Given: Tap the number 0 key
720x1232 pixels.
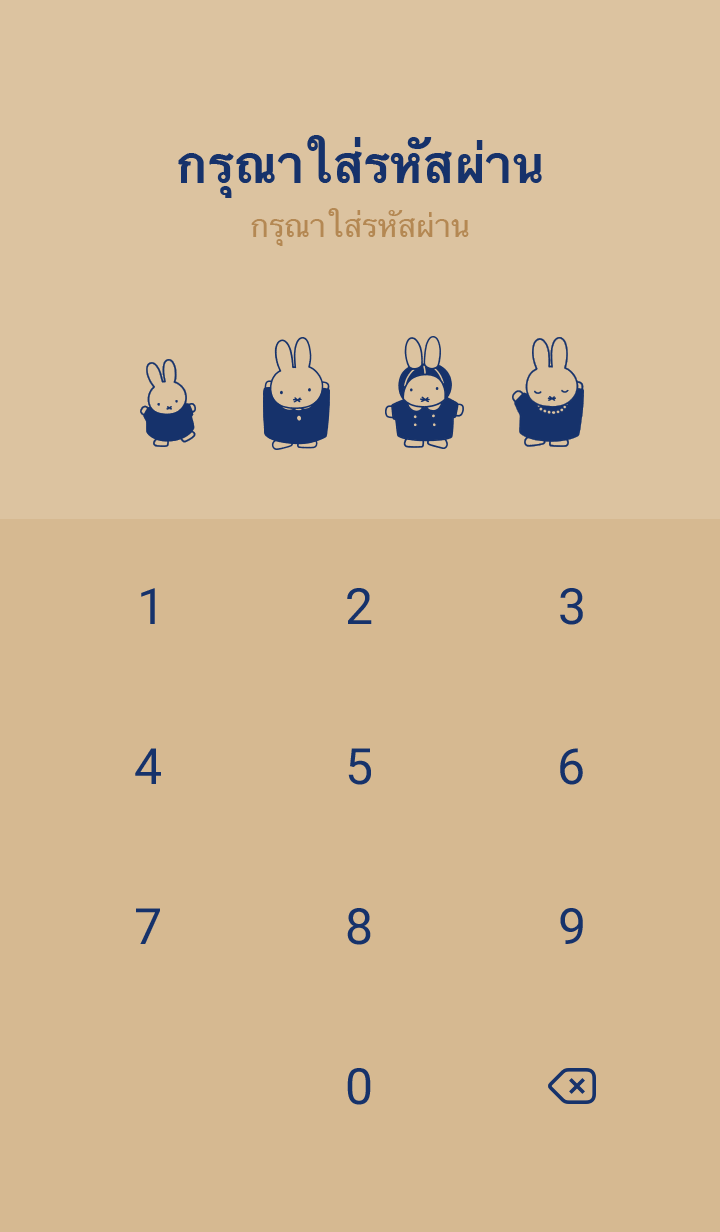Looking at the screenshot, I should click(x=359, y=1087).
